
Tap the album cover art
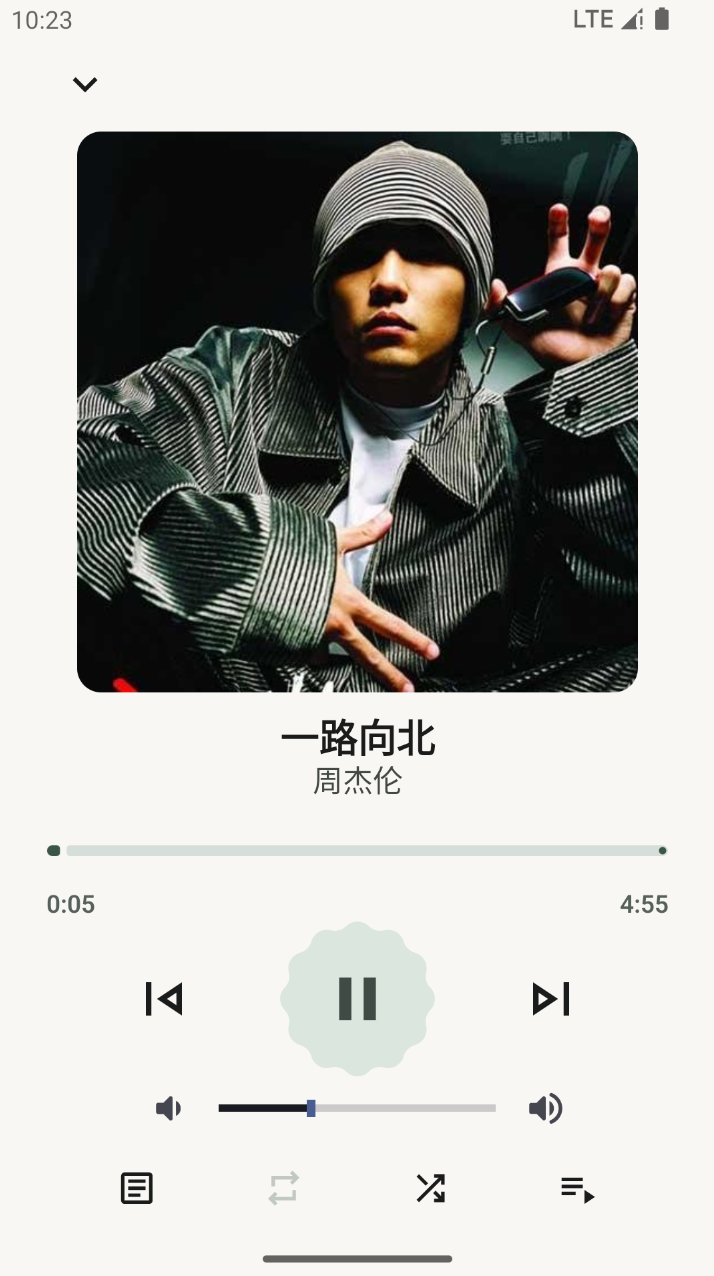357,412
